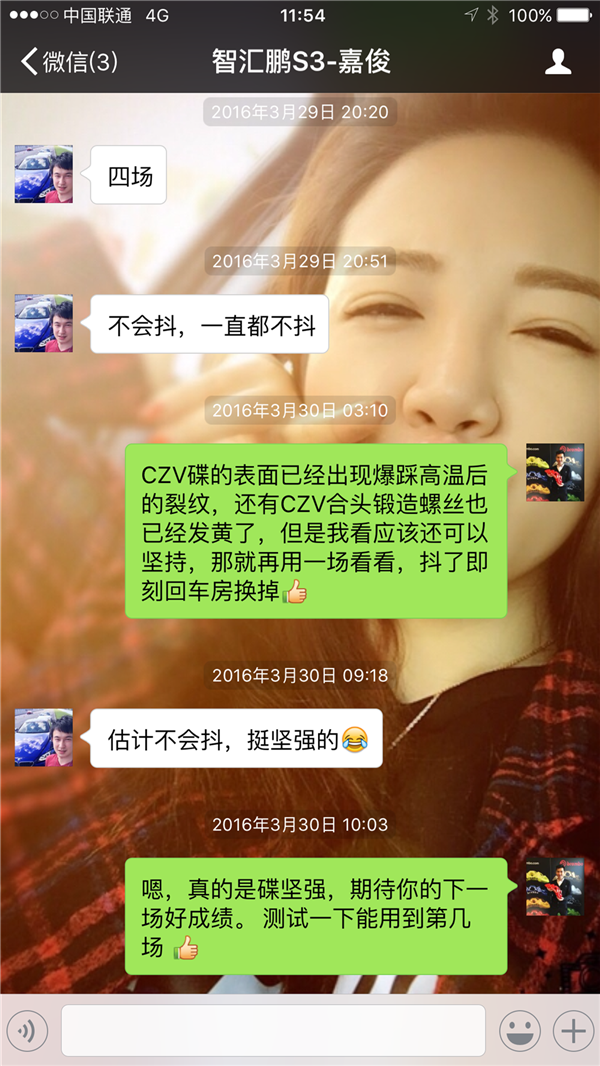Open my avatar beside 嗯，真的是碟坚强 message
600x1066 pixels.
click(555, 887)
